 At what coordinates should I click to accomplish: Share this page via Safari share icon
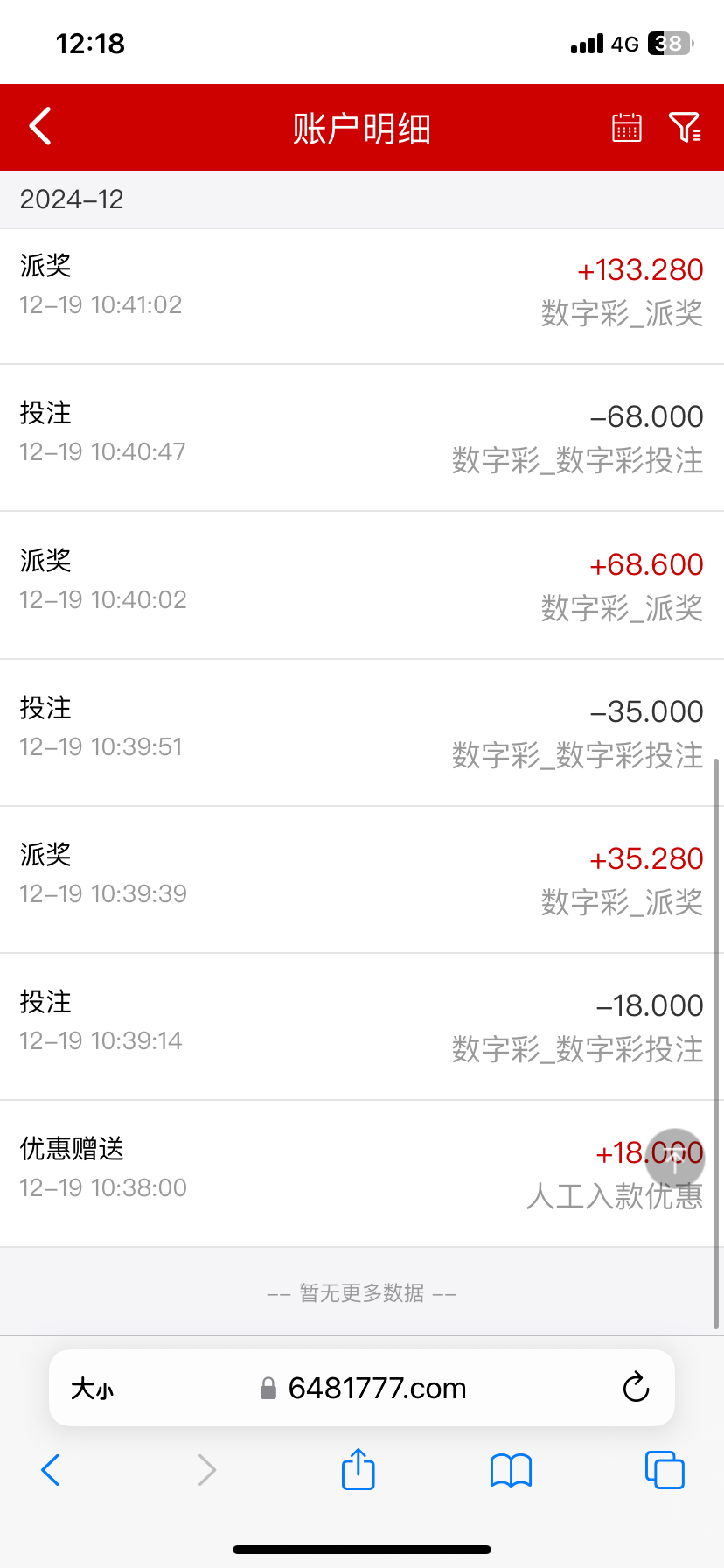click(x=359, y=1468)
